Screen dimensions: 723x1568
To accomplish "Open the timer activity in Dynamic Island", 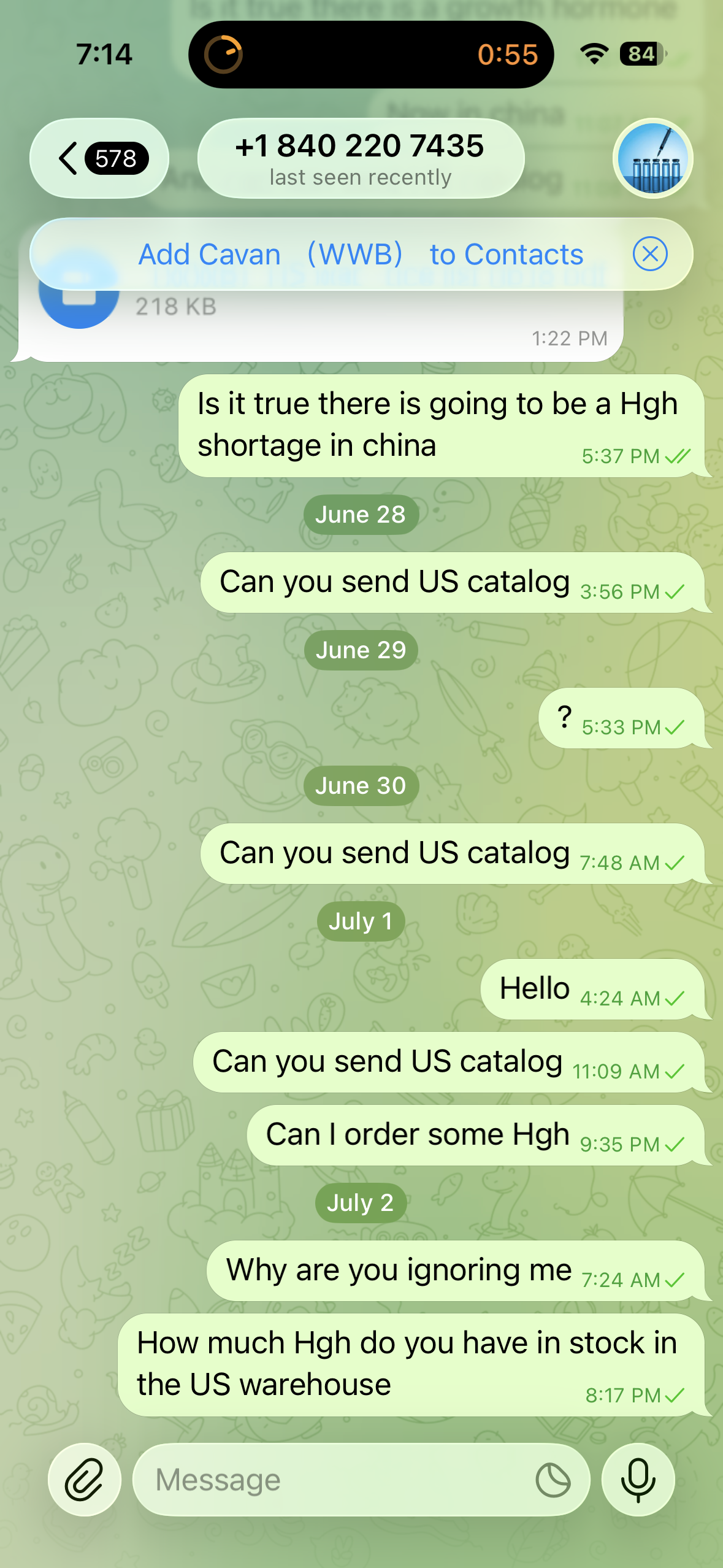I will pos(370,55).
